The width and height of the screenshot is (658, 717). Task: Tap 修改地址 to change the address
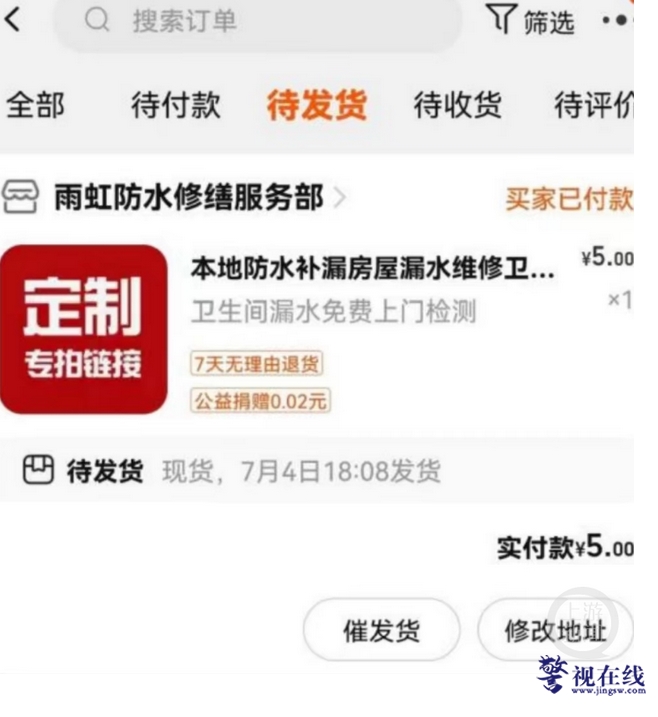[x=554, y=631]
